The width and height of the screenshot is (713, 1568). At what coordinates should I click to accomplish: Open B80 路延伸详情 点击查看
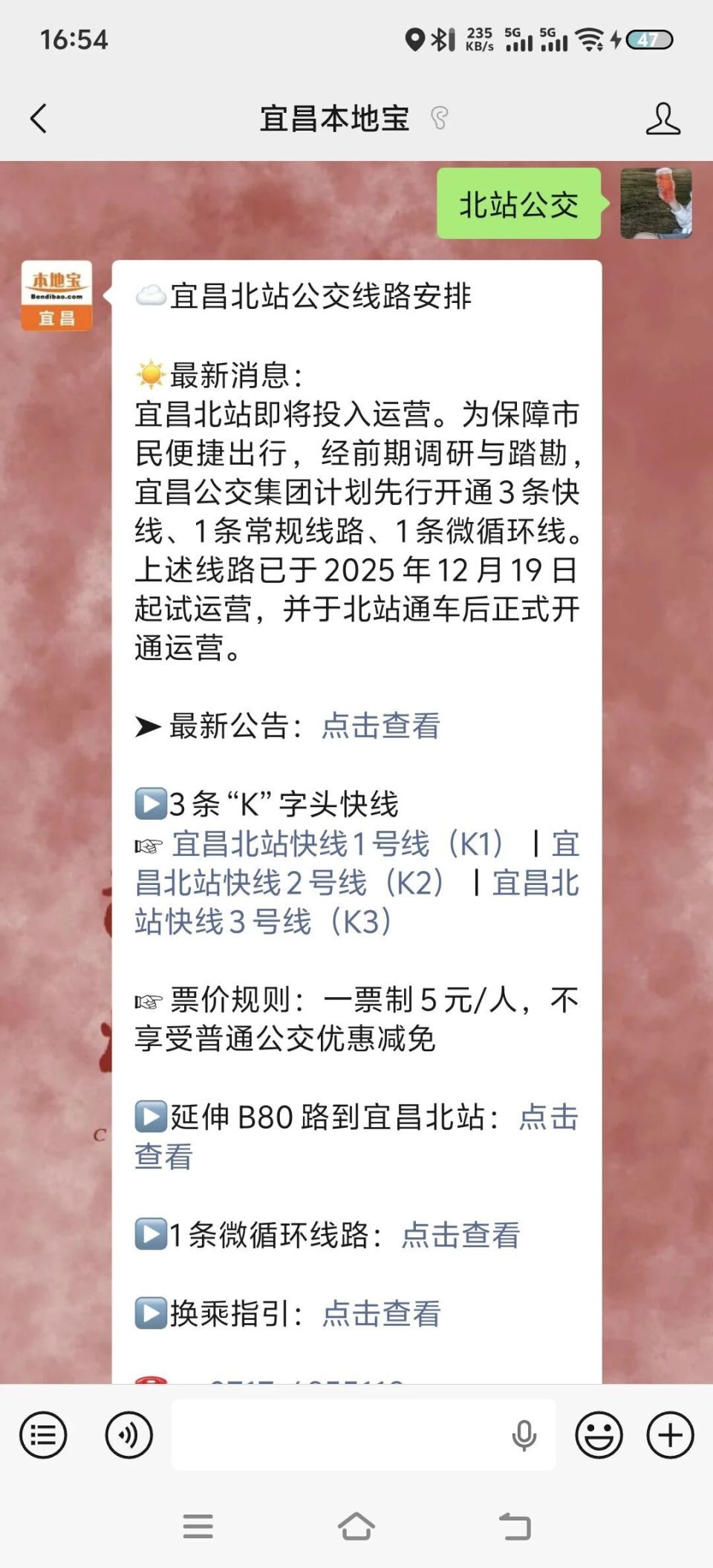coord(548,1116)
